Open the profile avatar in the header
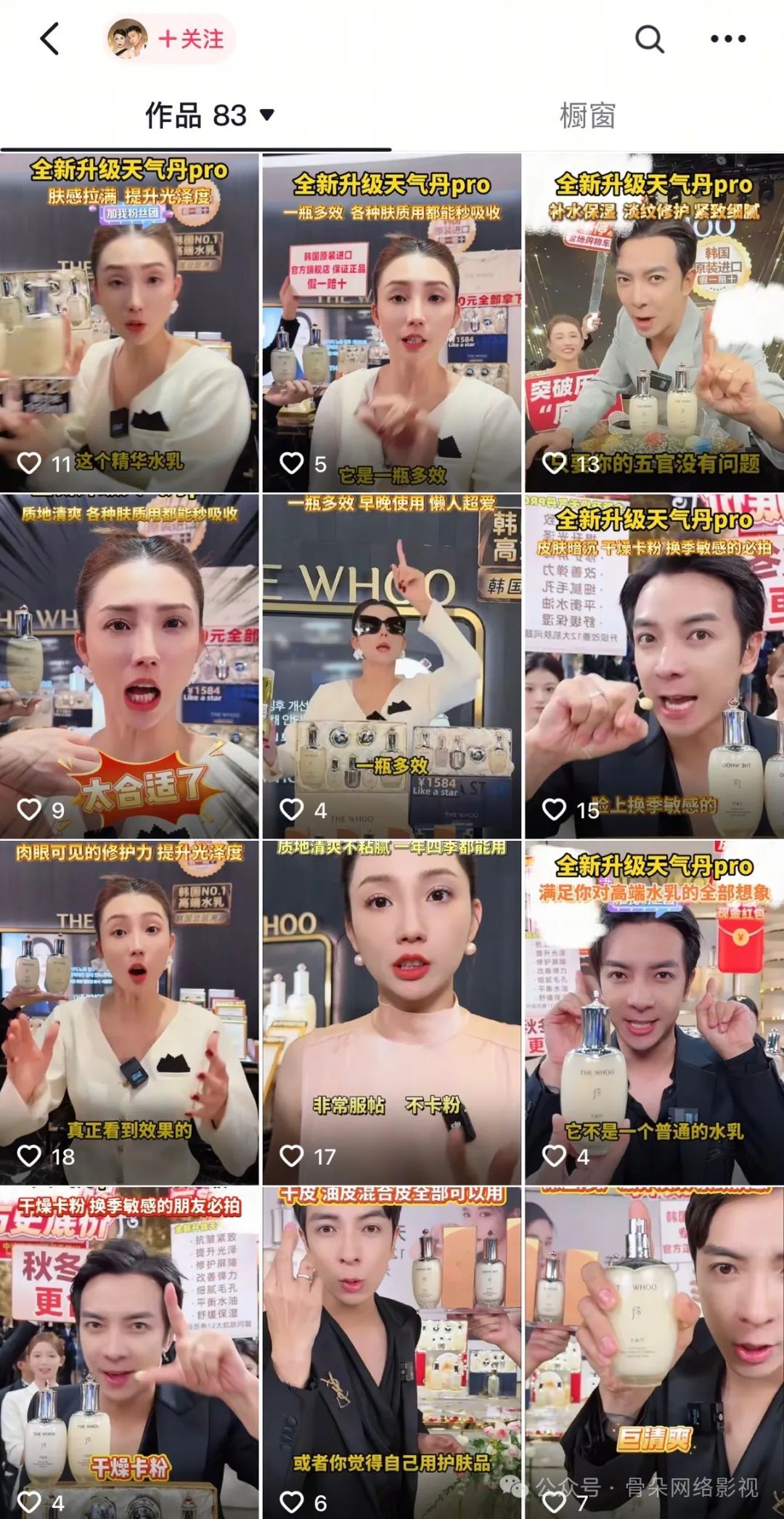 (128, 38)
